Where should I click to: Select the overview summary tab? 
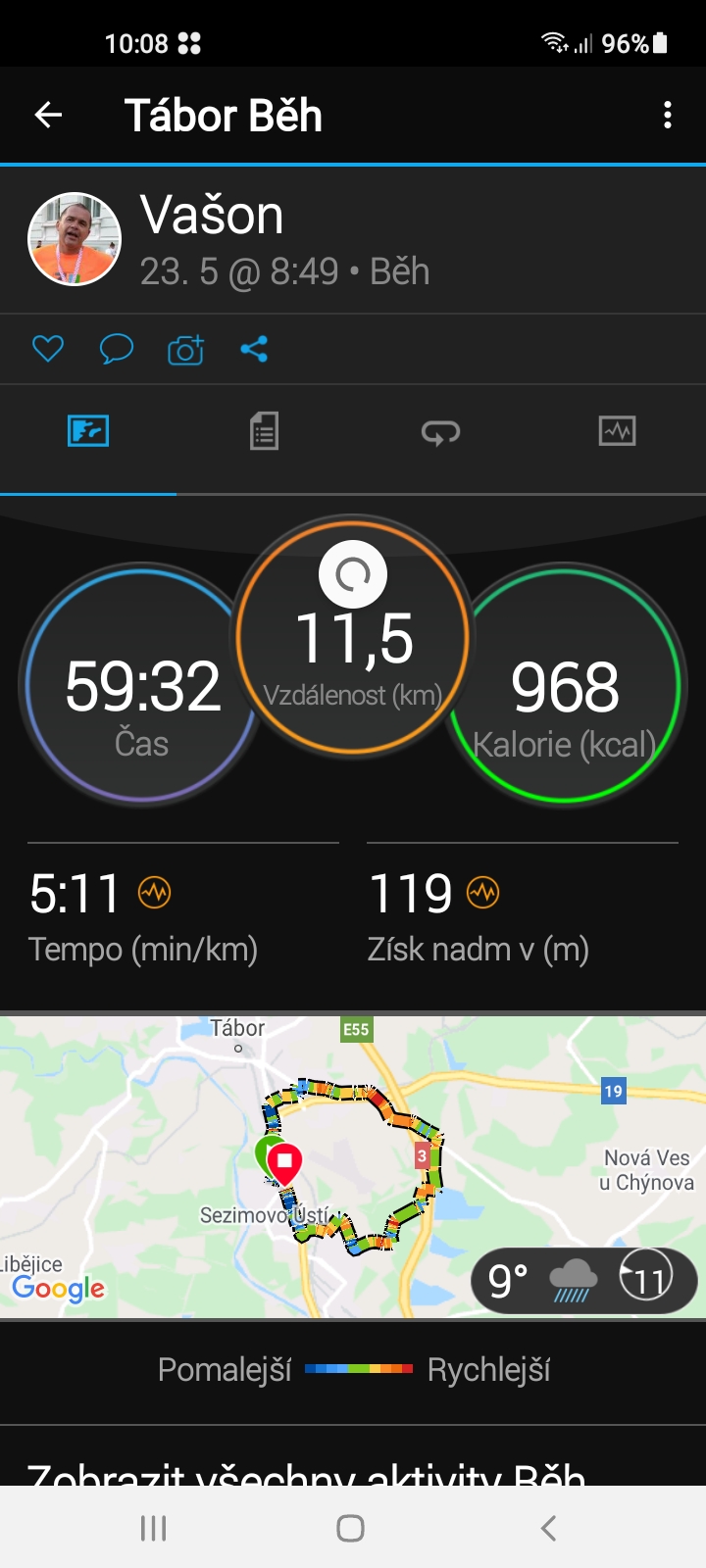88,431
